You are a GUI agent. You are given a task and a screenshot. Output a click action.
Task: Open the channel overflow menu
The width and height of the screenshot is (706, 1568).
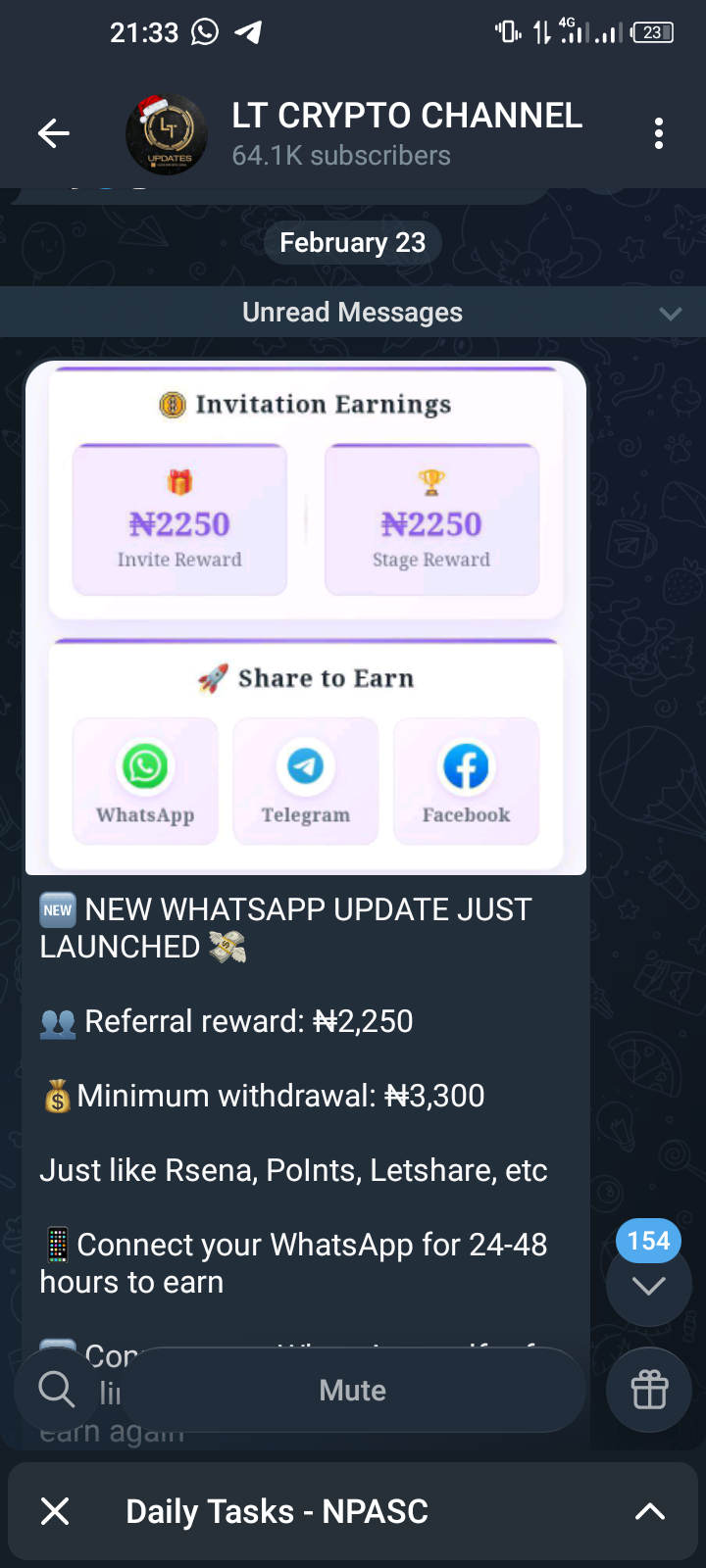point(659,133)
